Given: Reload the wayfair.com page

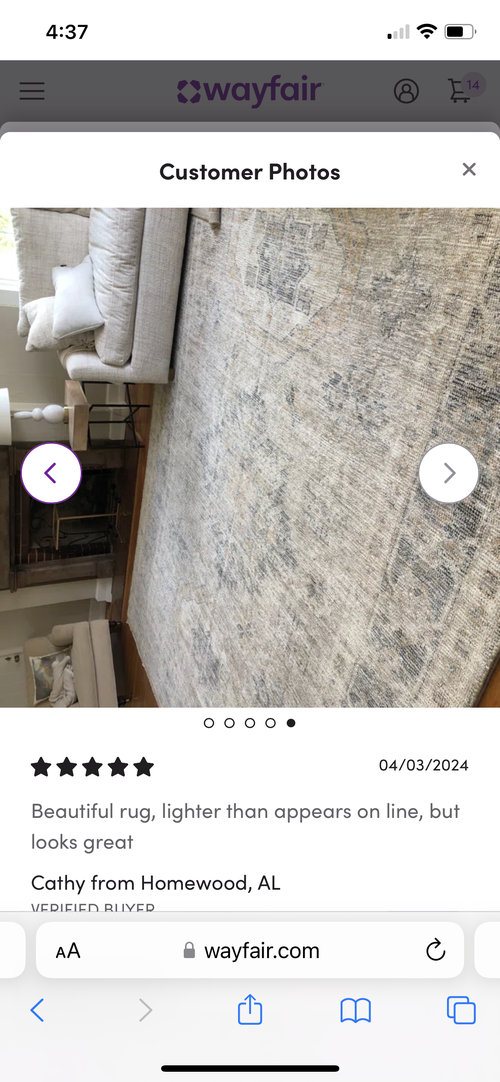Looking at the screenshot, I should [x=436, y=950].
